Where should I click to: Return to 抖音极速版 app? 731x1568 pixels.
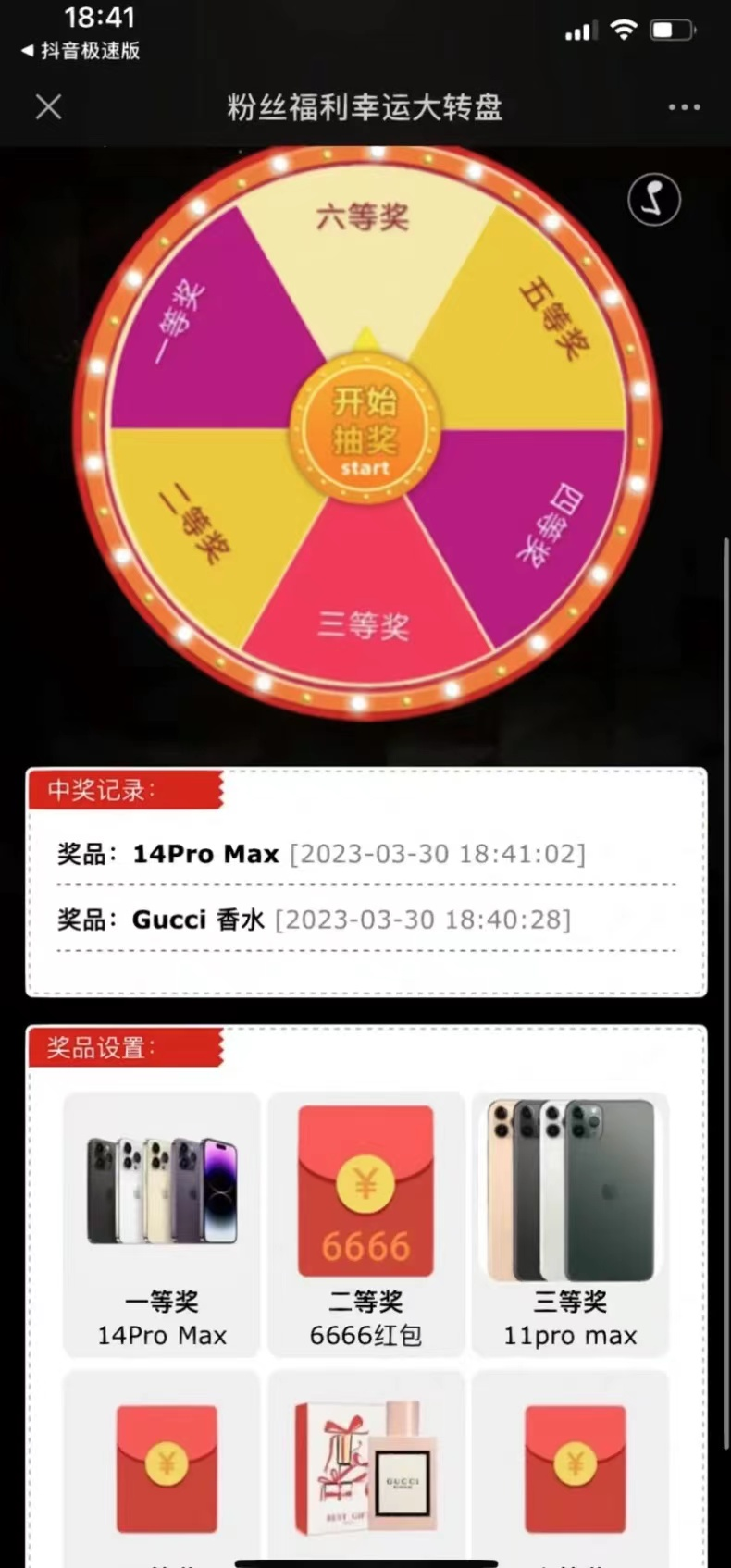point(81,51)
